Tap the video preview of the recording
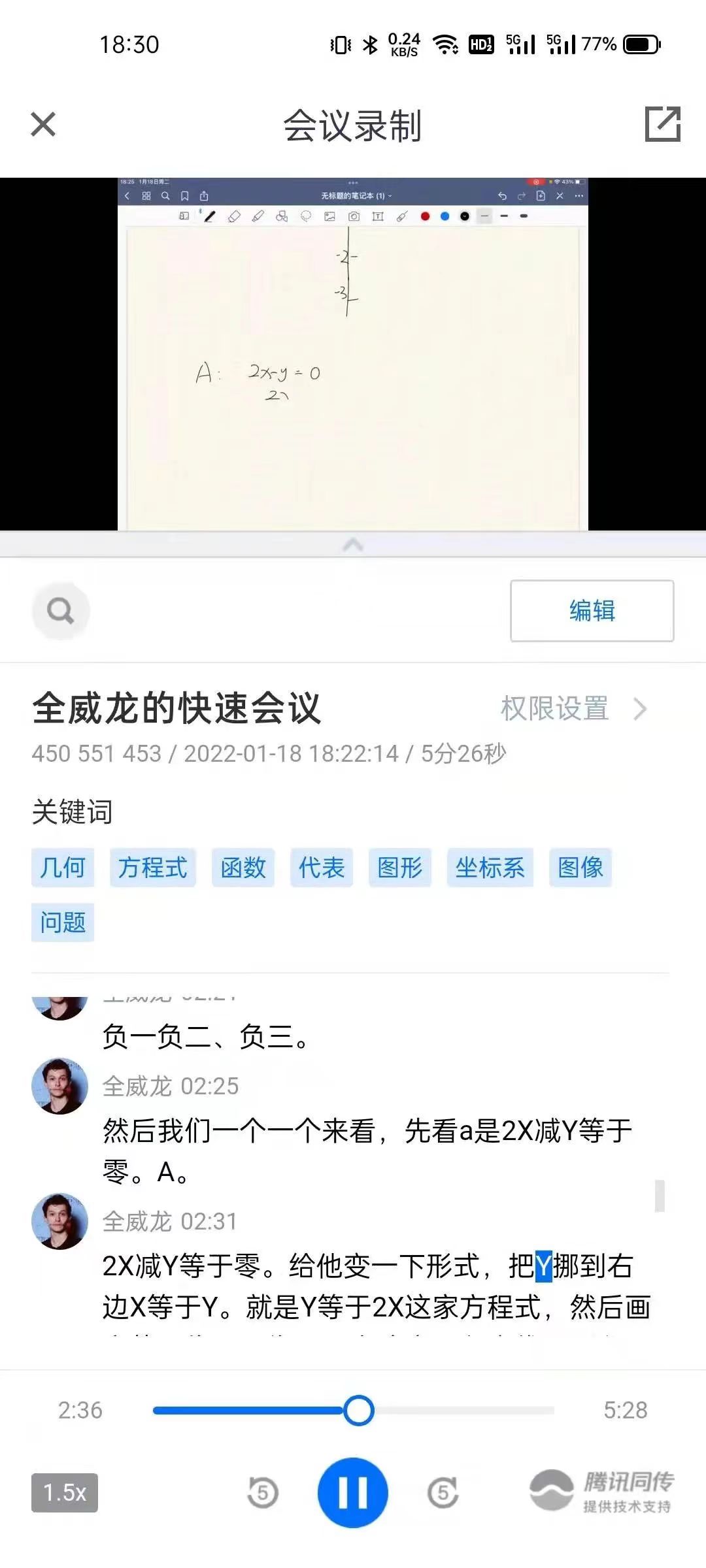The image size is (706, 1568). click(x=353, y=354)
